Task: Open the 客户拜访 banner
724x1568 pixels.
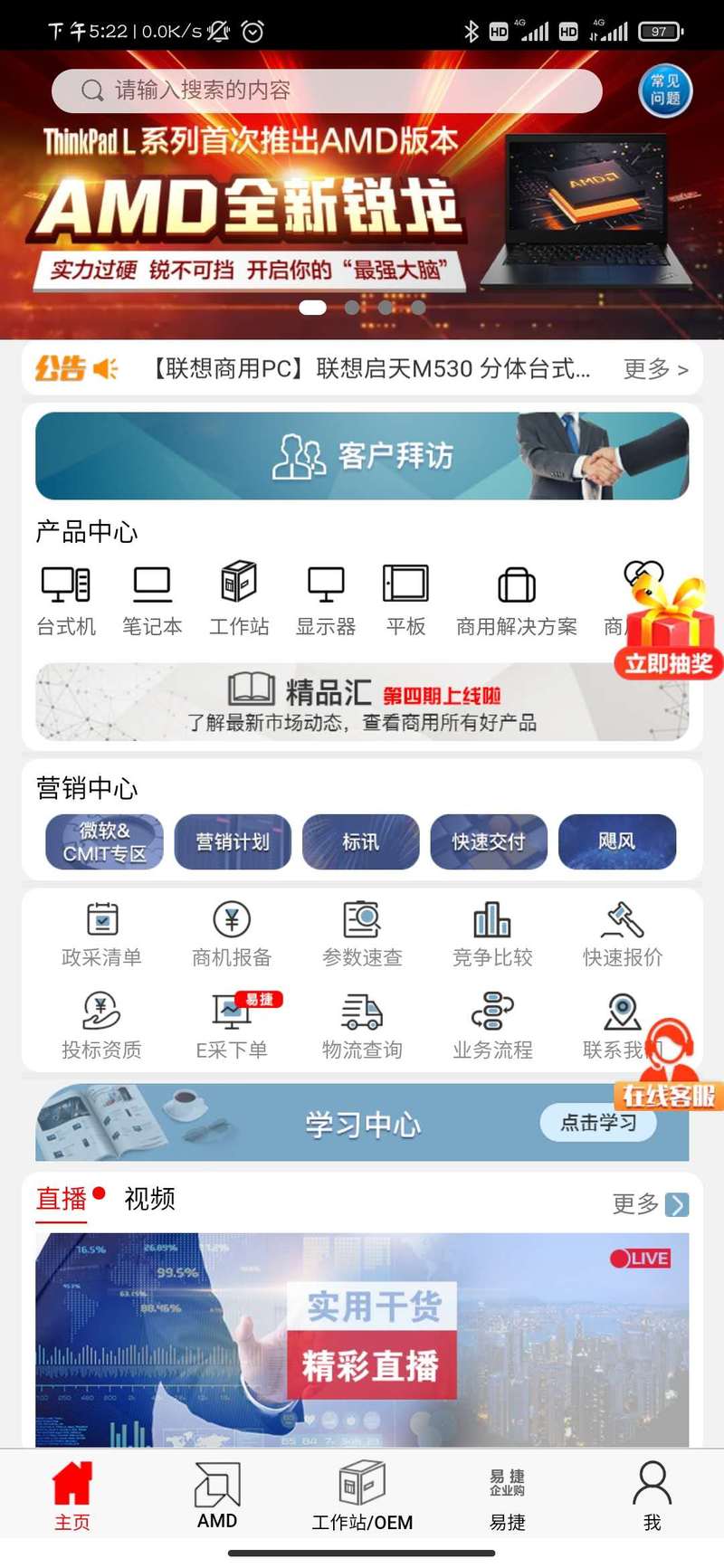Action: coord(362,456)
